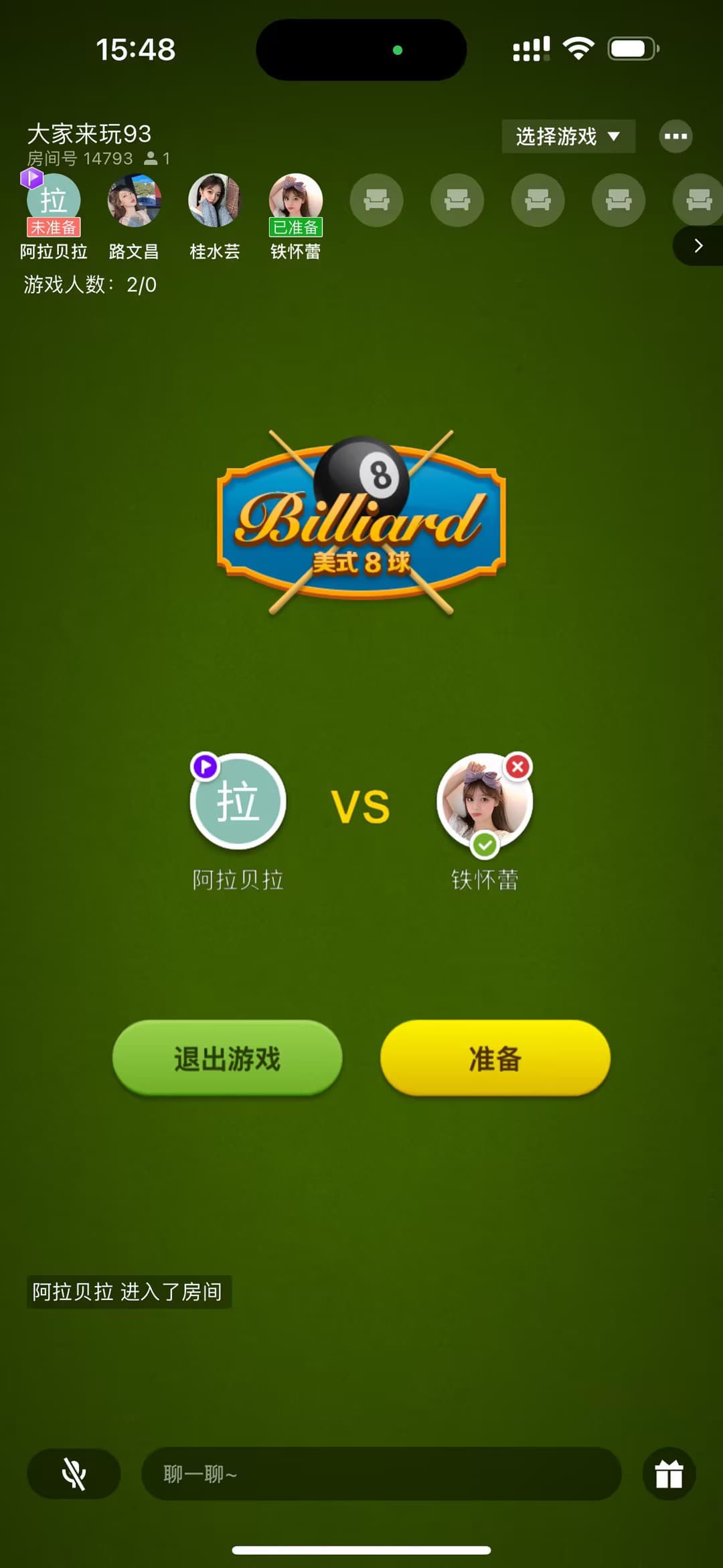This screenshot has width=723, height=1568.
Task: View 桂水芸's seat avatar
Action: click(x=214, y=200)
